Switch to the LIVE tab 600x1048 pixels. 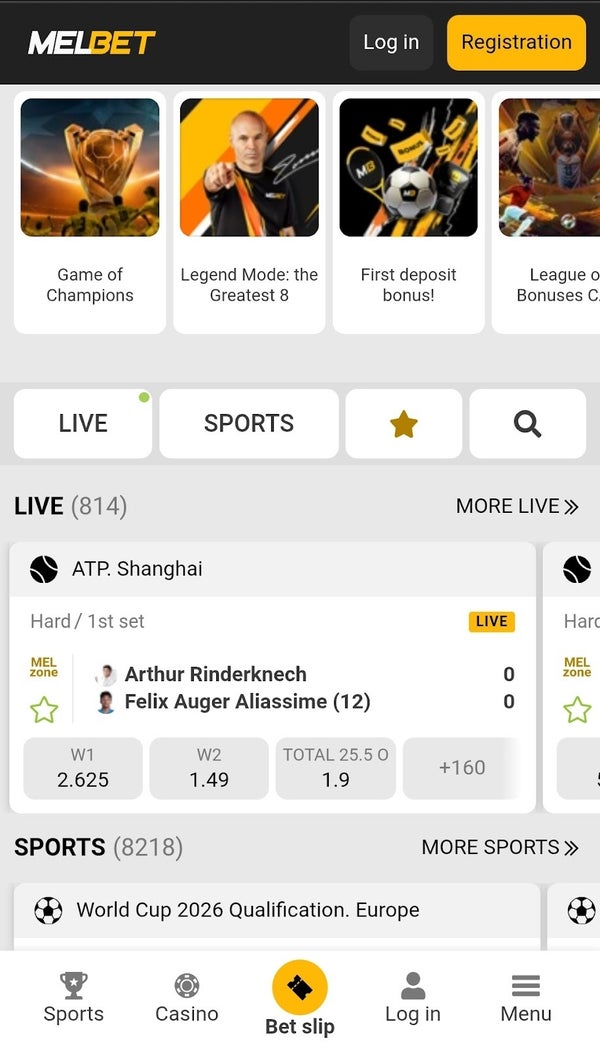tap(83, 424)
